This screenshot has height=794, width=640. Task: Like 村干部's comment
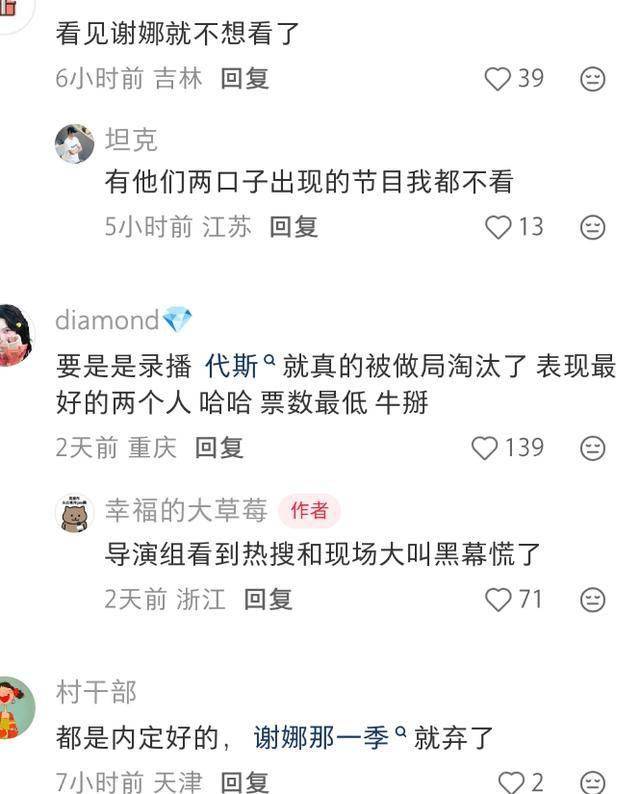tap(511, 782)
